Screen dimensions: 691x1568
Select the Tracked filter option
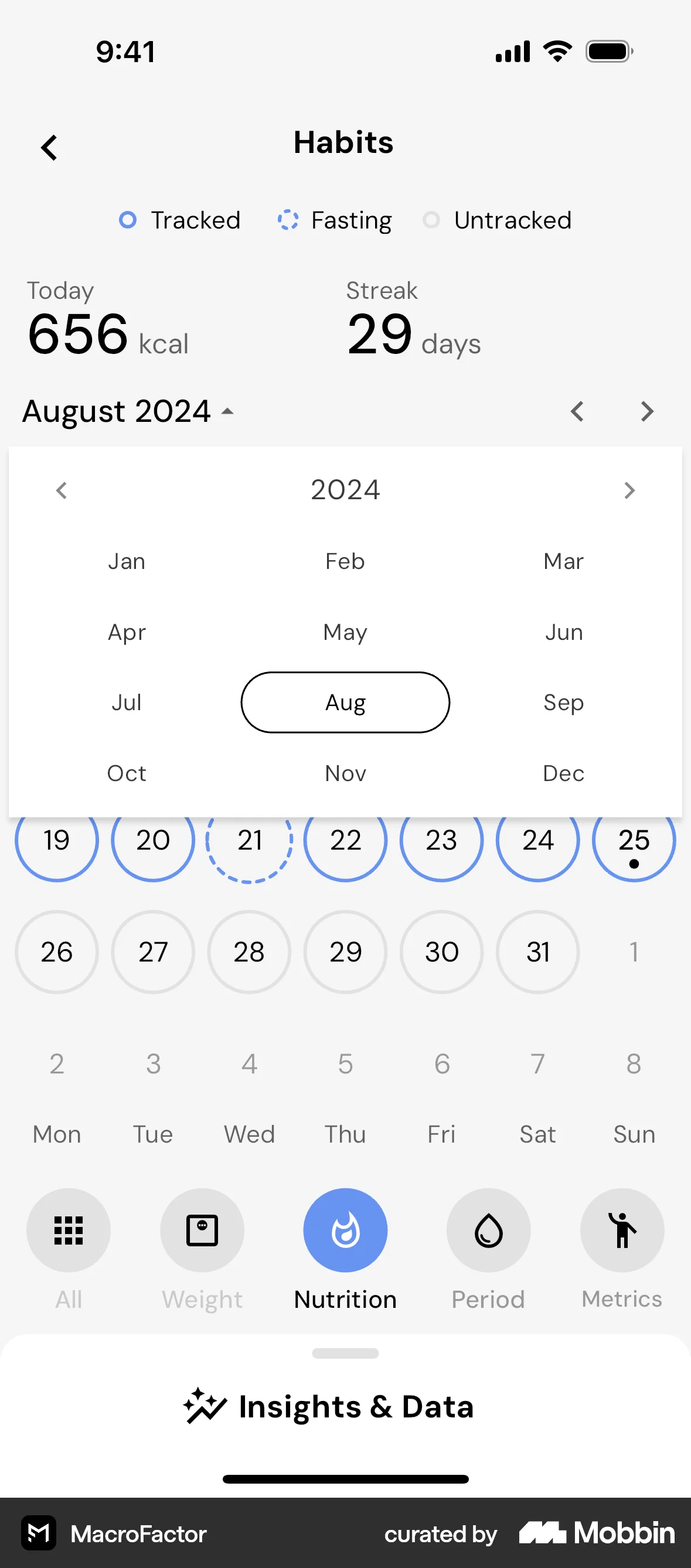tap(179, 220)
